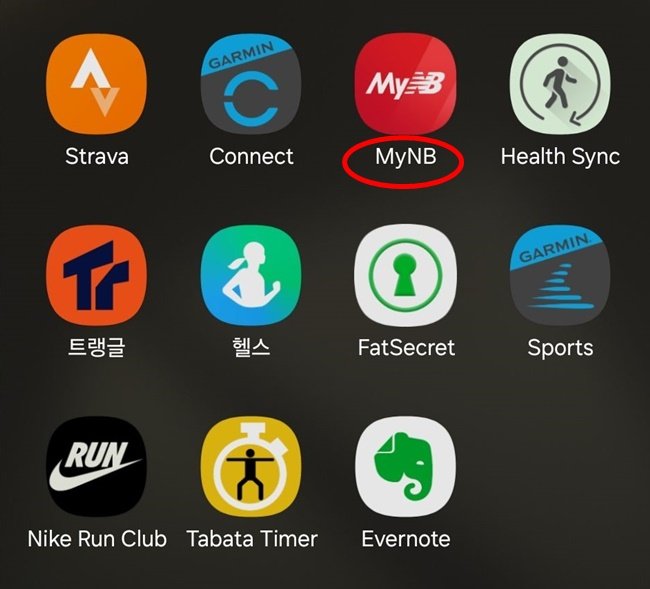The image size is (650, 589).
Task: Launch Nike Run Club
Action: 97,467
